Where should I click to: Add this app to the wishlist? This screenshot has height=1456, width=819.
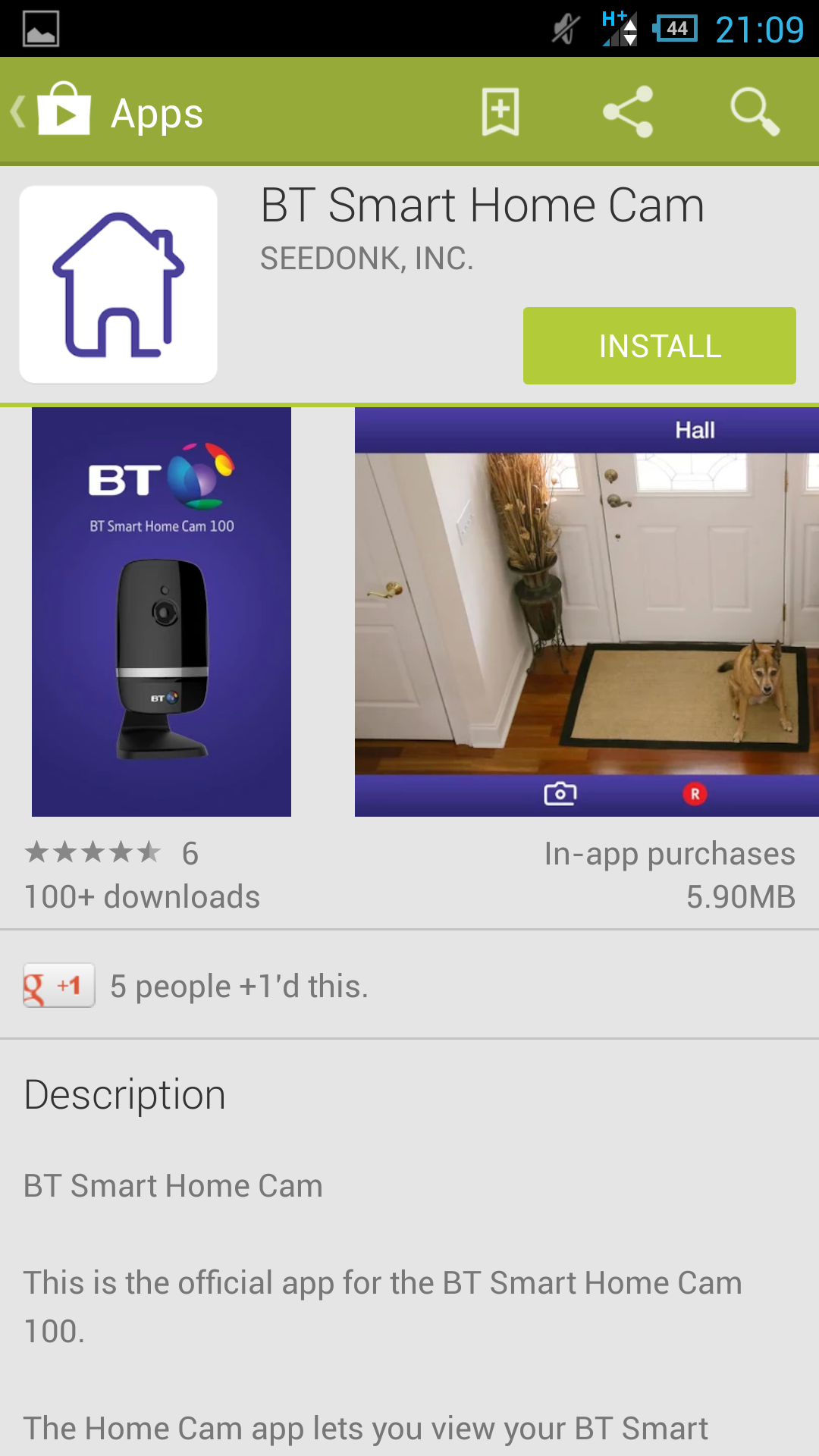coord(500,111)
